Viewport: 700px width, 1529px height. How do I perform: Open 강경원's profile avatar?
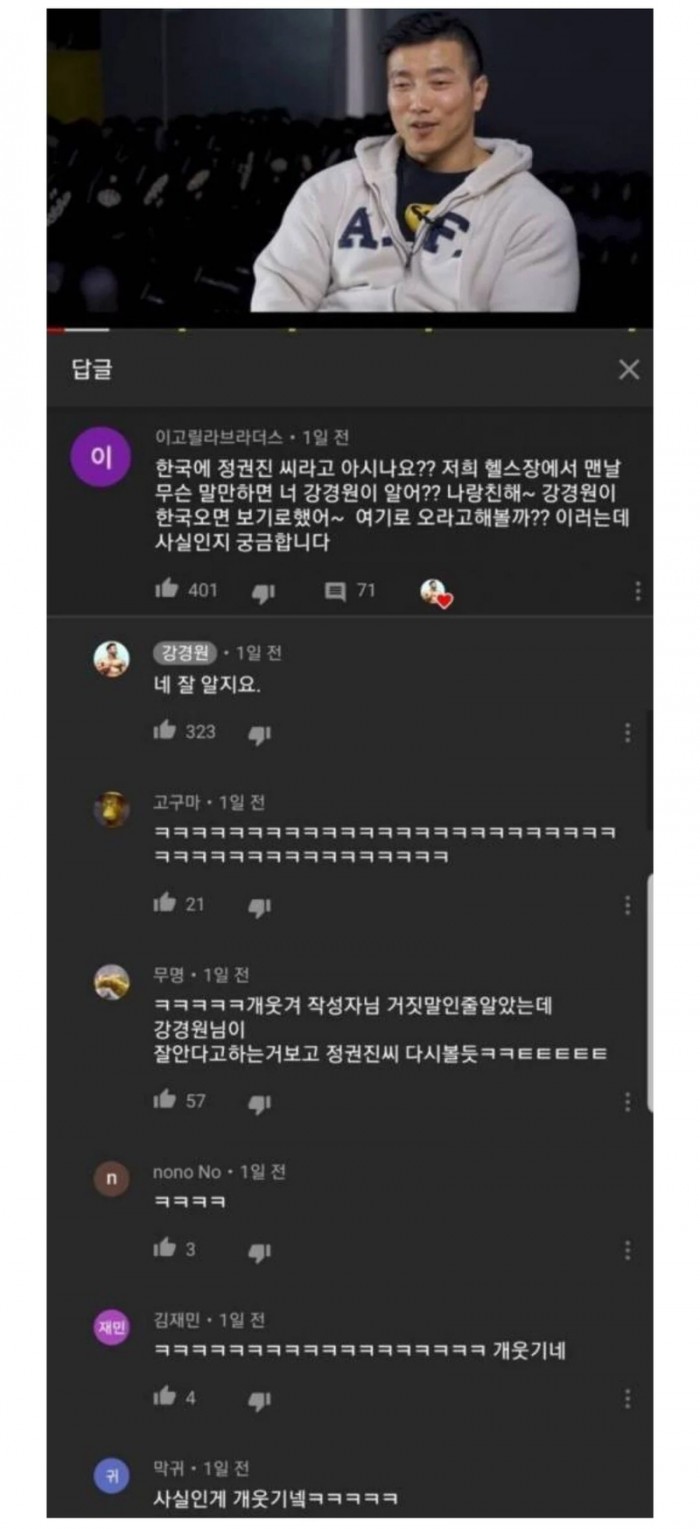tap(111, 658)
